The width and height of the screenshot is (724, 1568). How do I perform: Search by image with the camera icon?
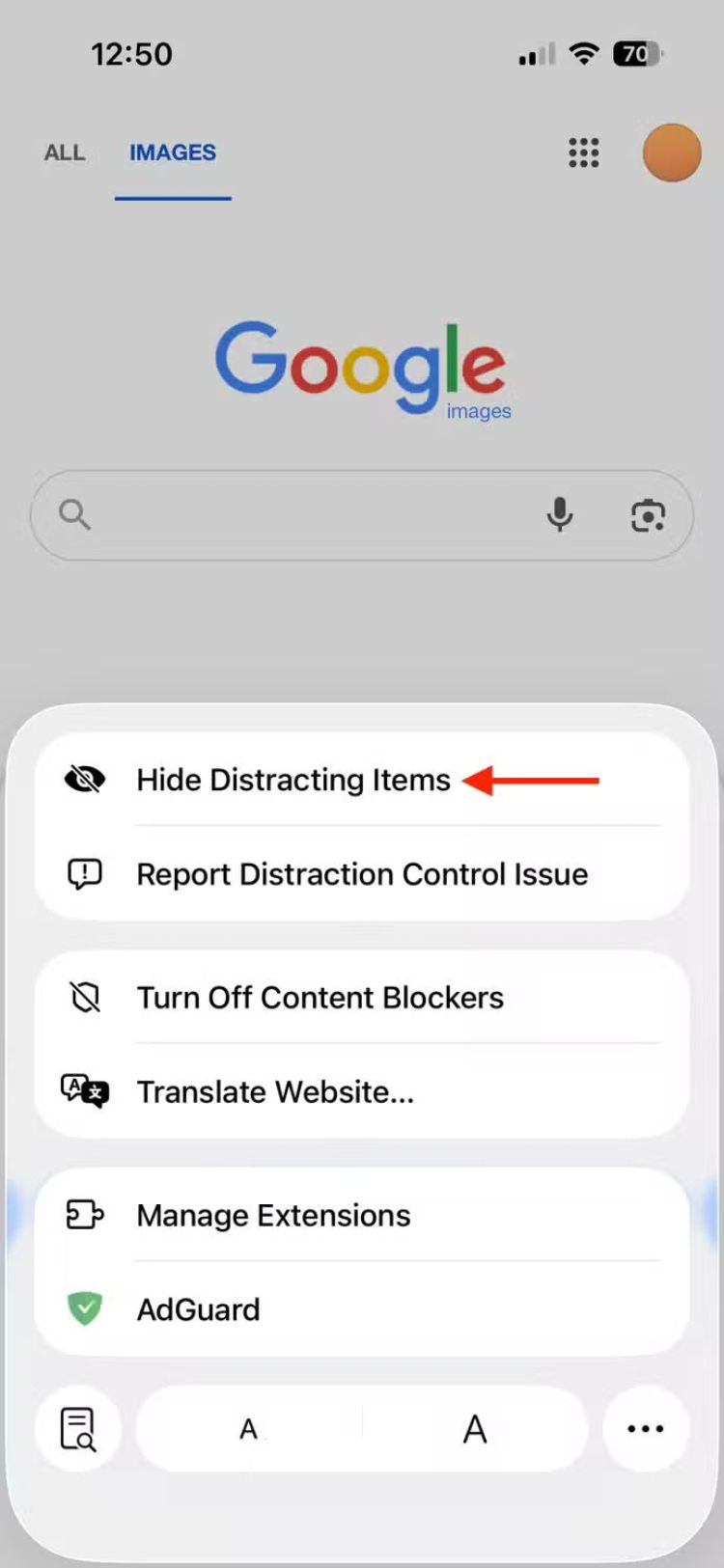tap(648, 516)
